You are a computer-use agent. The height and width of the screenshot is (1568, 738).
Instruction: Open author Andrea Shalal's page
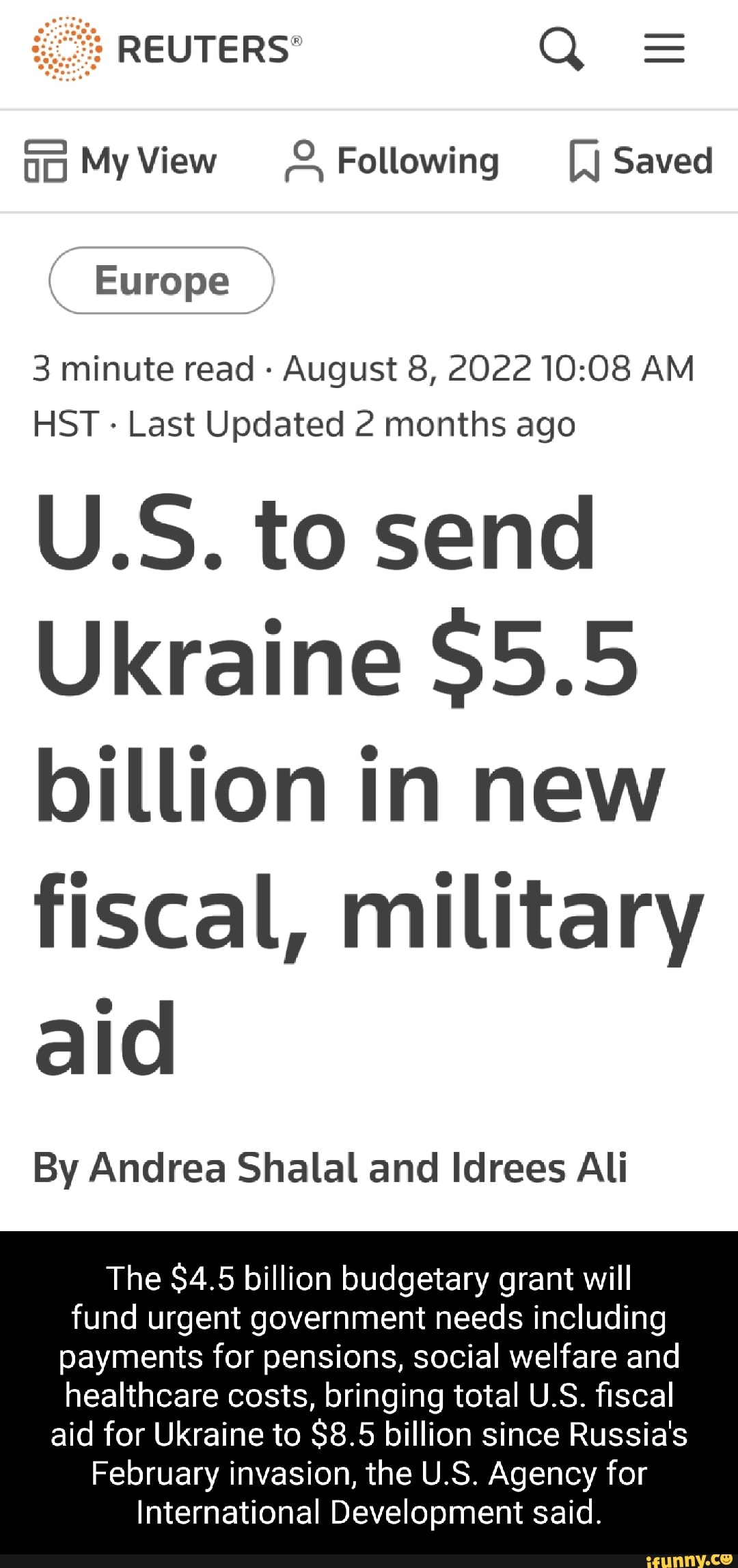tap(223, 1167)
